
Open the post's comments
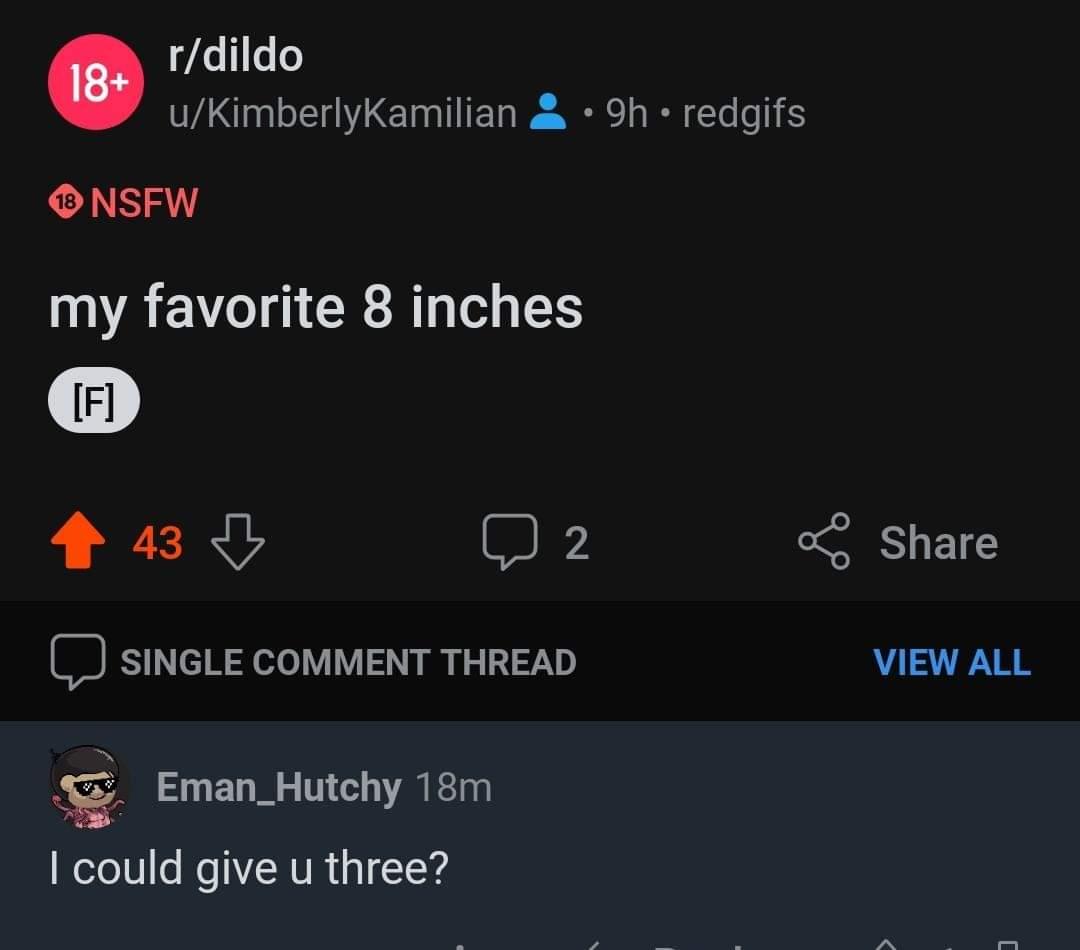click(536, 543)
